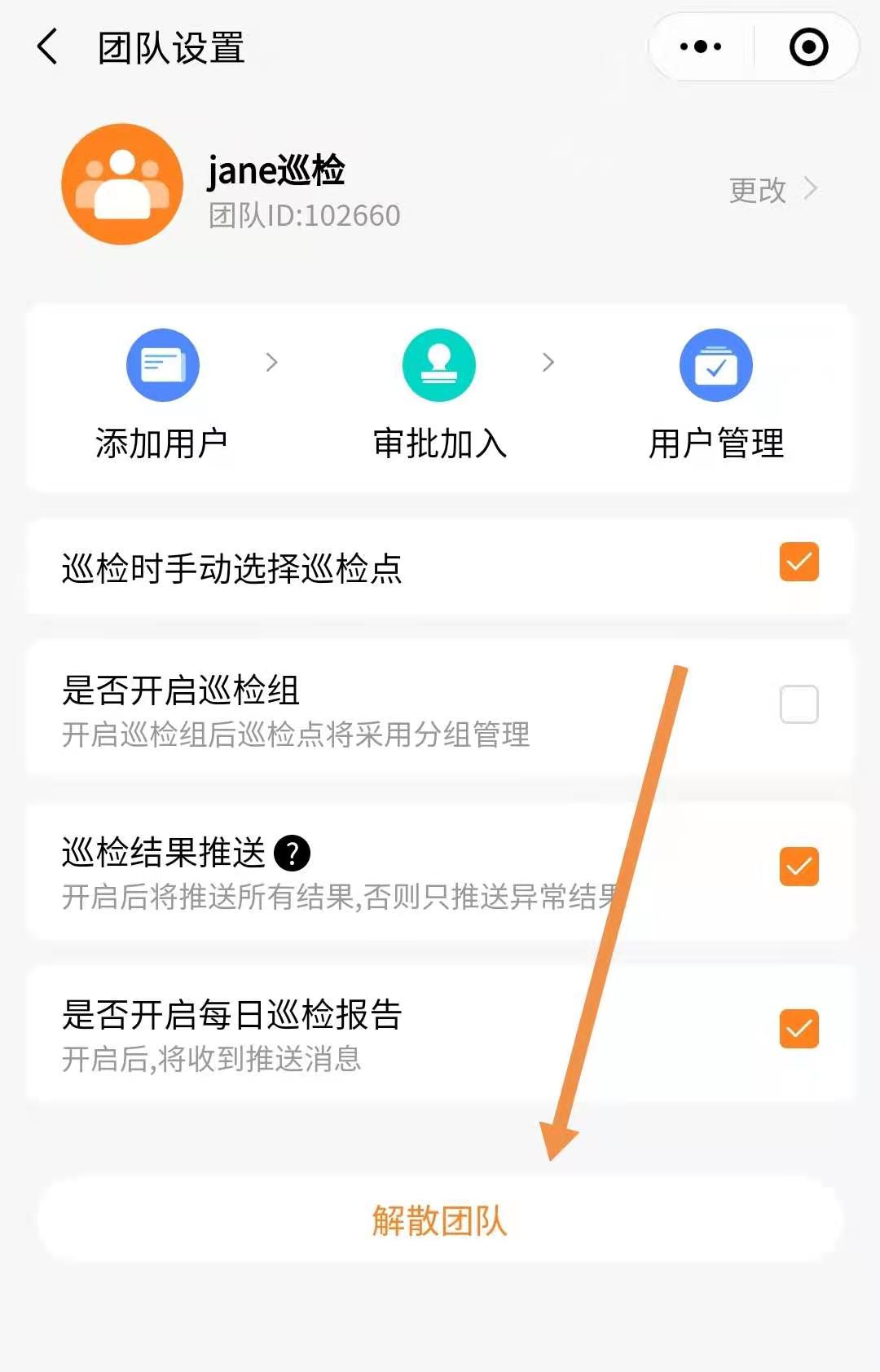Viewport: 880px width, 1372px height.
Task: Close the mini program via circle icon
Action: click(808, 46)
